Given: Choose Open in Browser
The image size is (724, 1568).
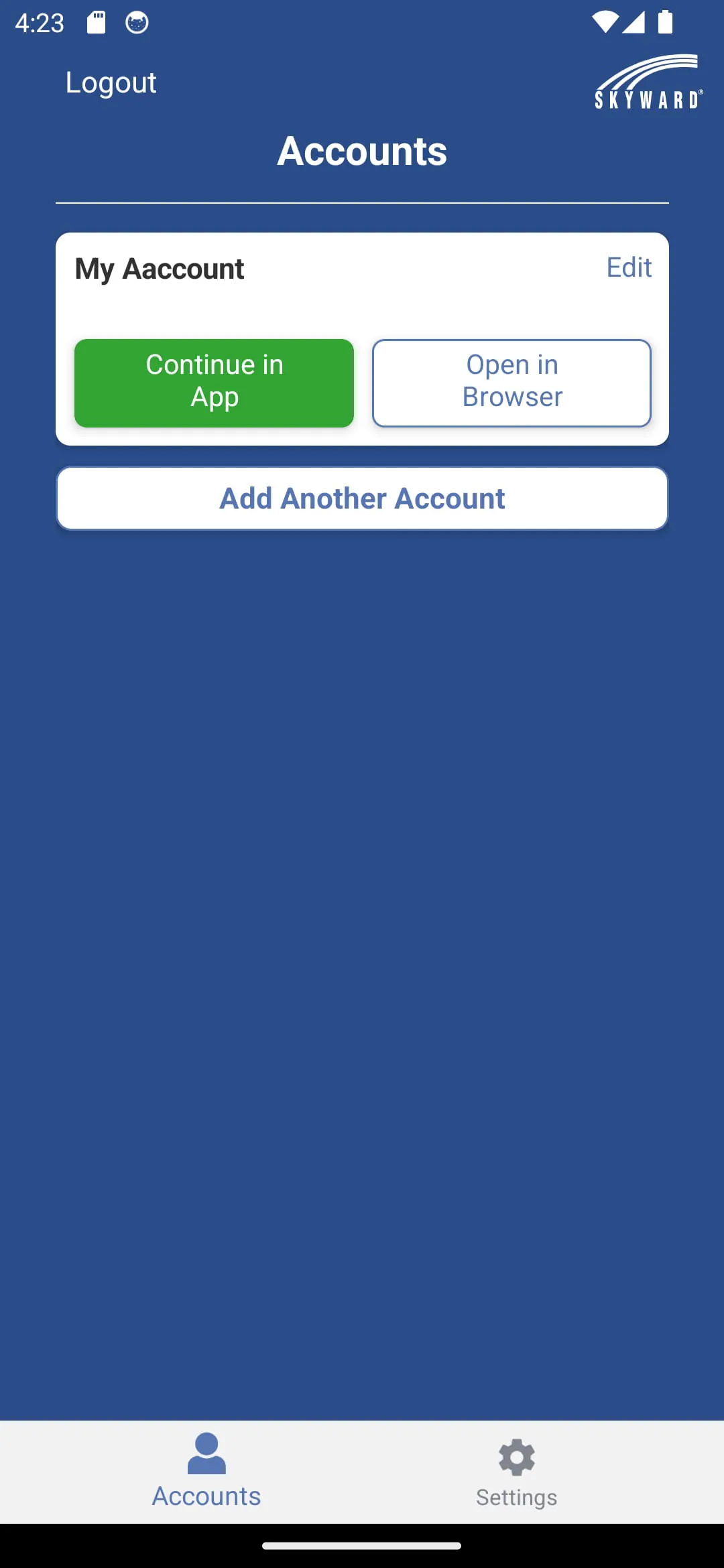Looking at the screenshot, I should click(511, 382).
